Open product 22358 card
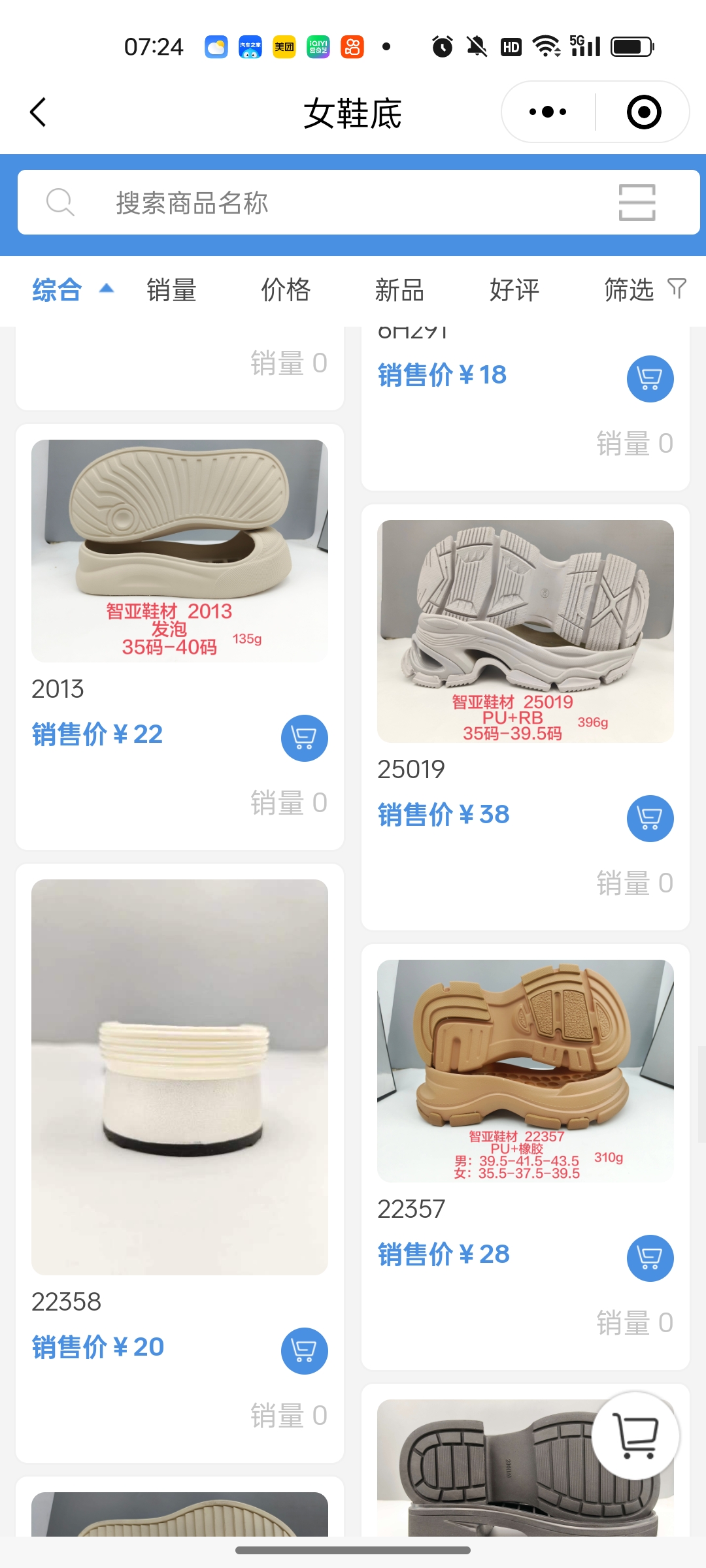This screenshot has height=1568, width=706. point(180,1077)
